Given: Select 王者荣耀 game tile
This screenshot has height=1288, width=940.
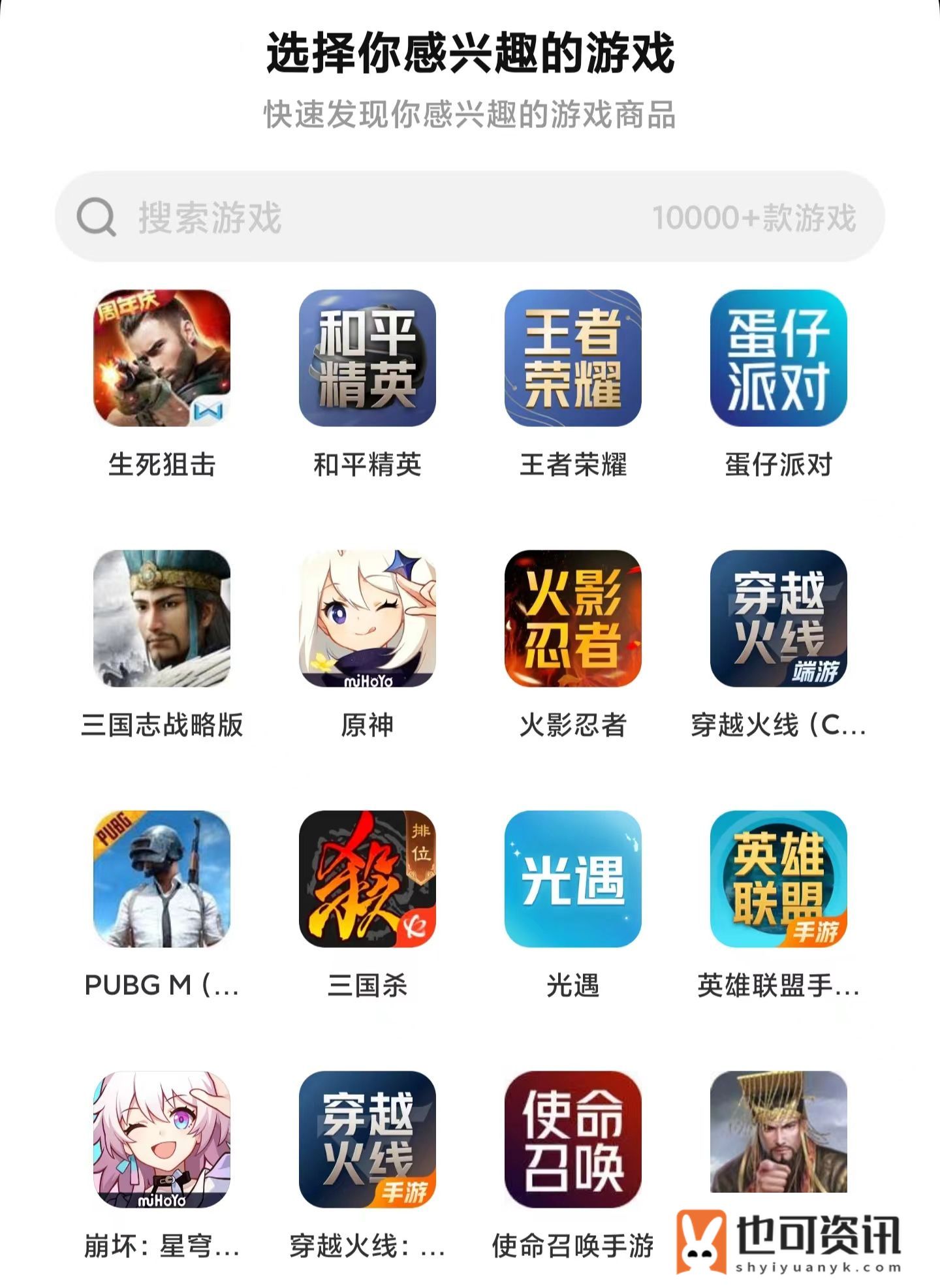Looking at the screenshot, I should coord(572,358).
